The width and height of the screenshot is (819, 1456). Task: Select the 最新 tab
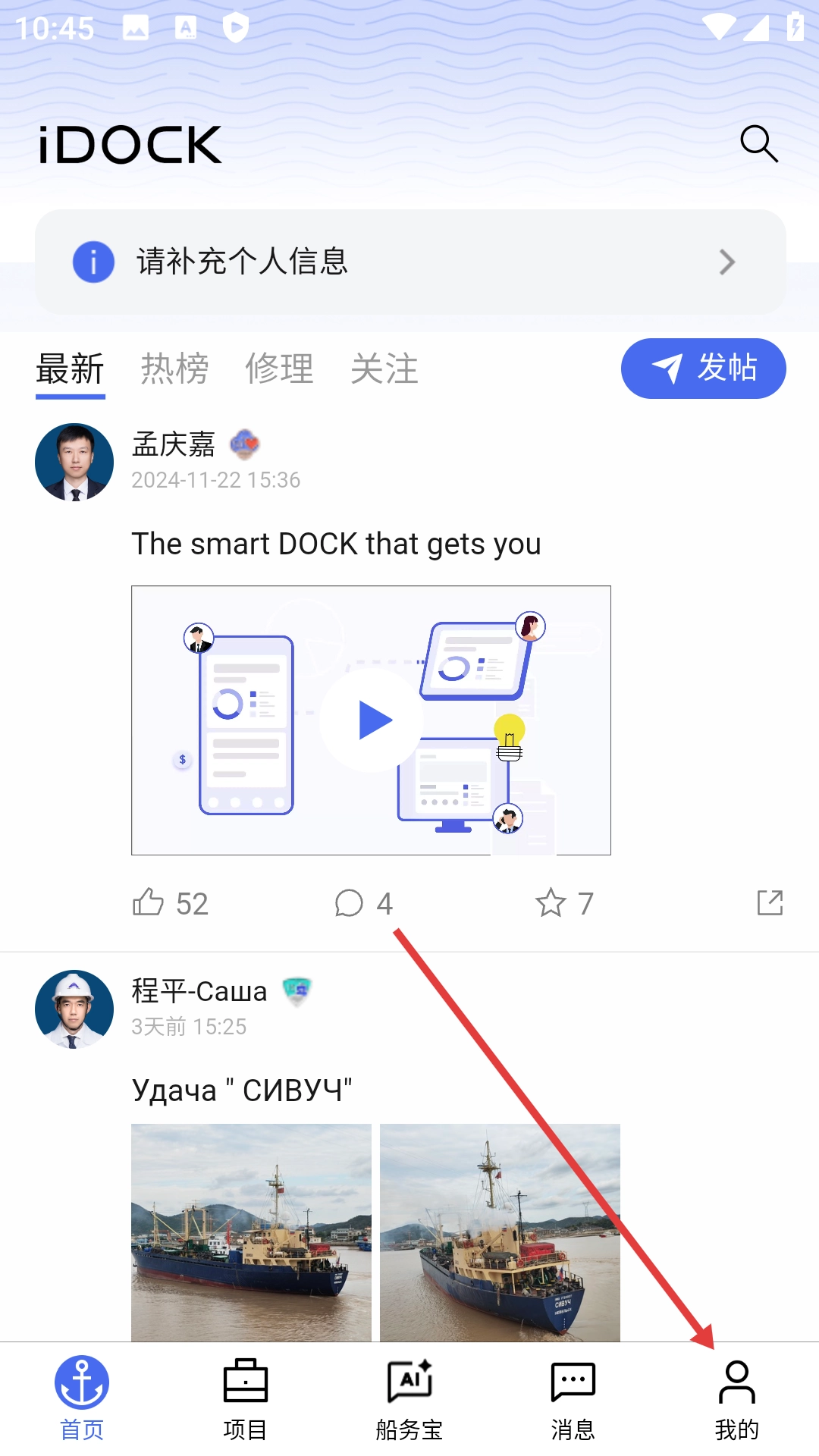[70, 369]
